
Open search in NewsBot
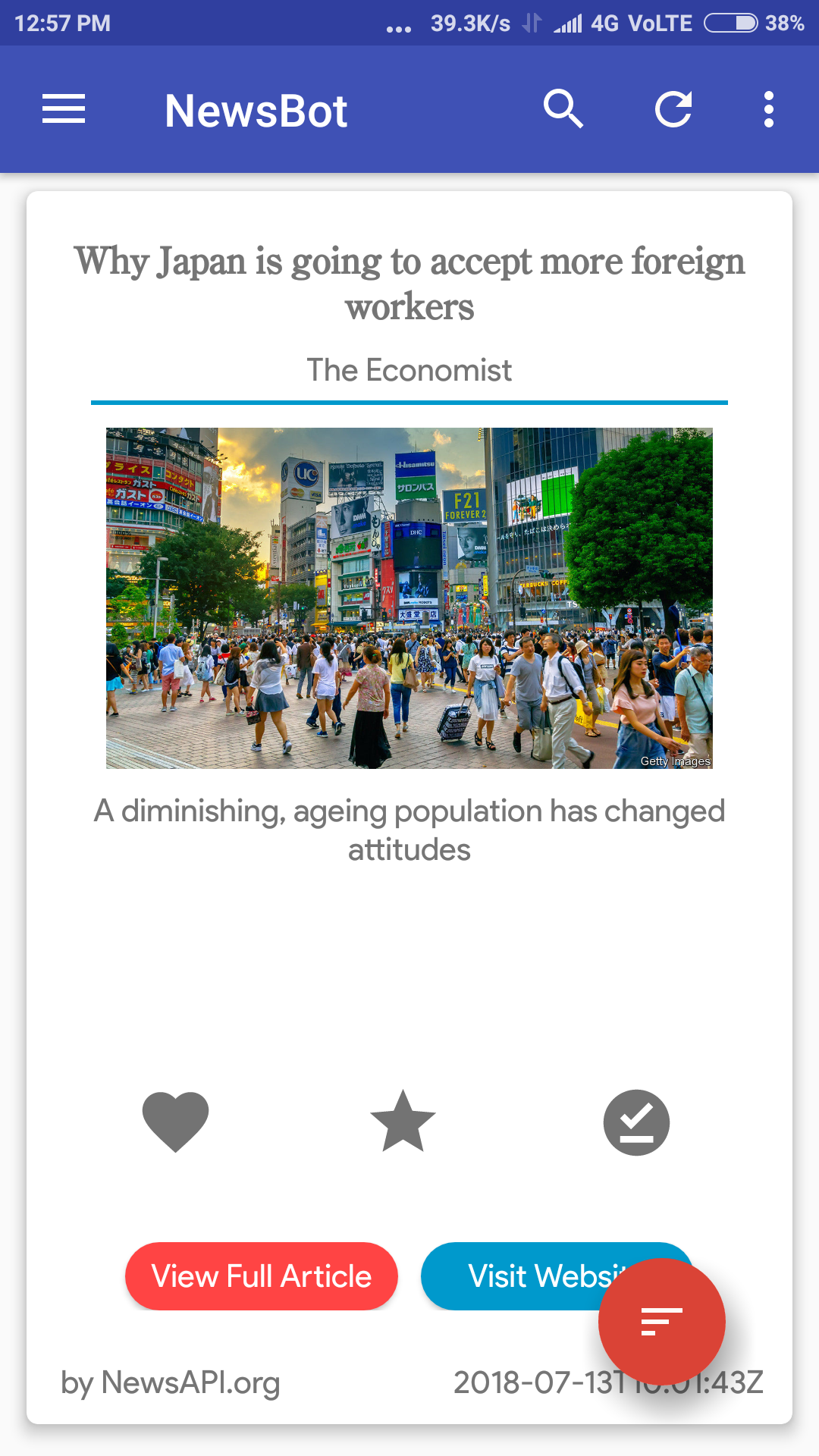(563, 109)
